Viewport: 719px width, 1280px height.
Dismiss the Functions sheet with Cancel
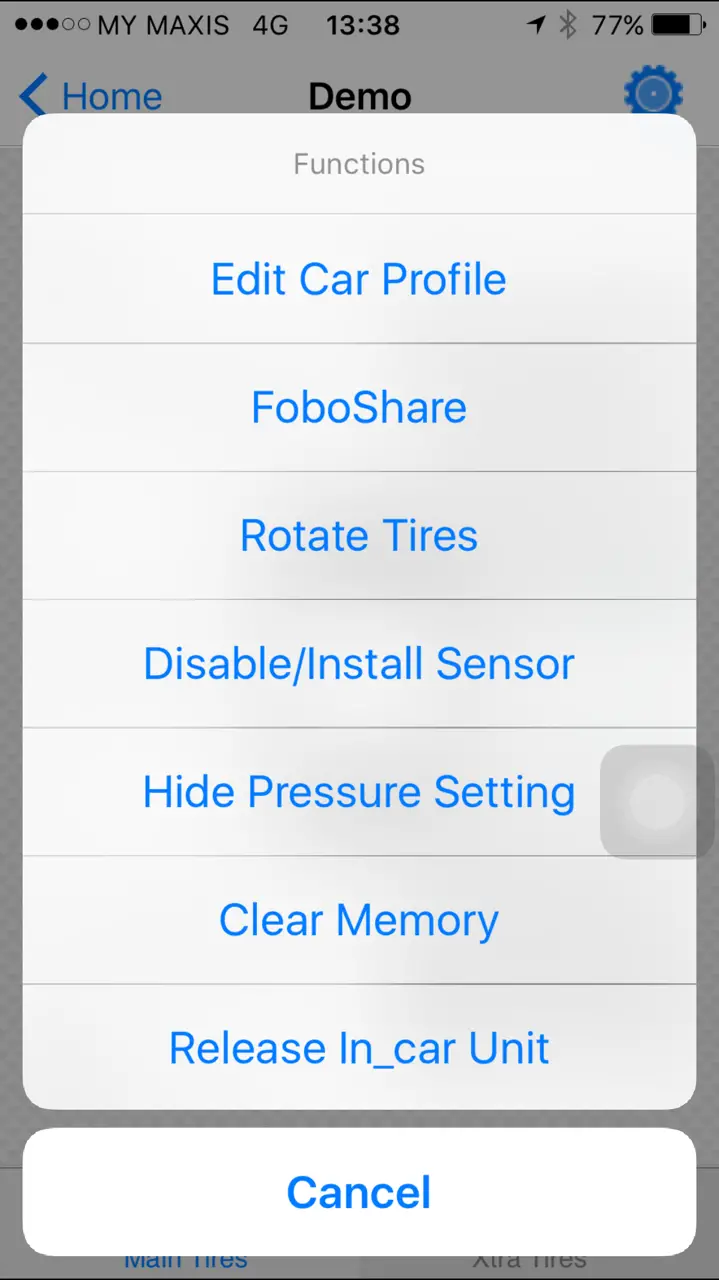(x=359, y=1192)
